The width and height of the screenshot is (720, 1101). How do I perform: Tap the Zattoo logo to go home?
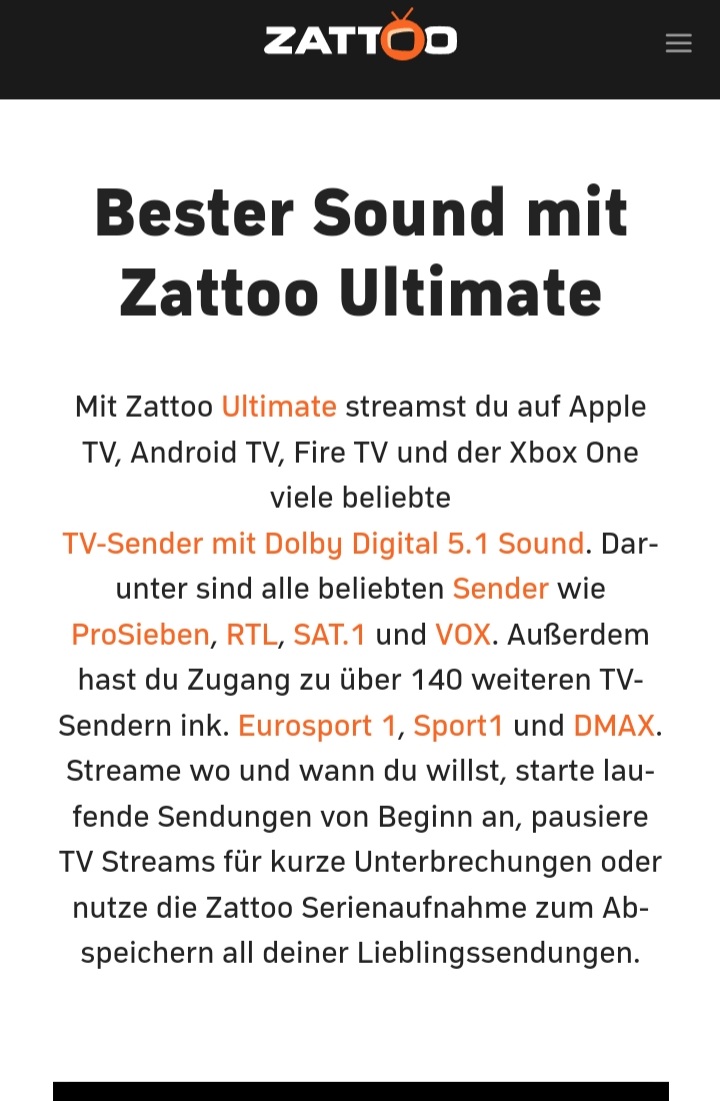[x=360, y=37]
